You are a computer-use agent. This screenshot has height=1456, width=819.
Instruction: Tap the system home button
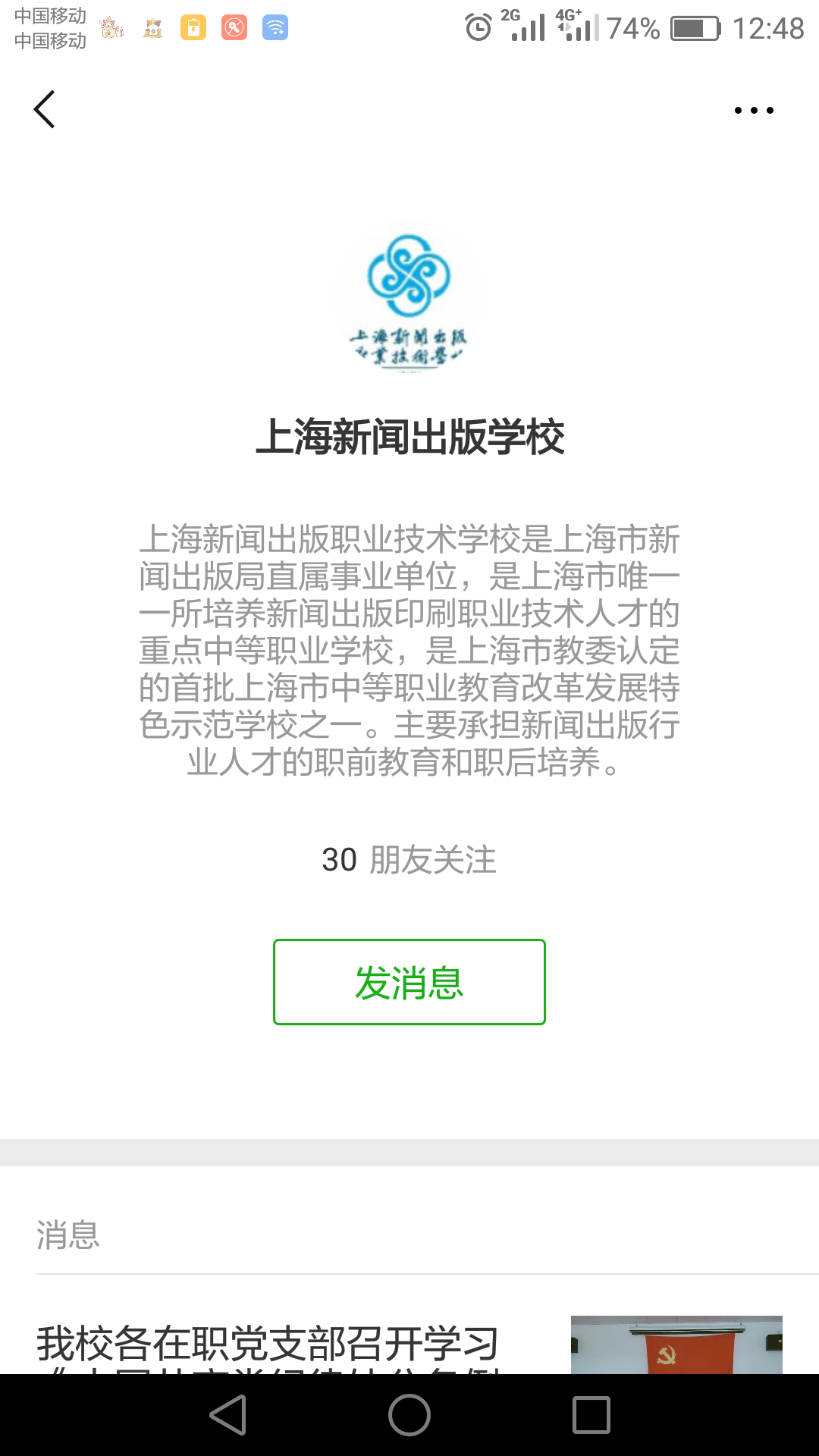(x=409, y=1415)
